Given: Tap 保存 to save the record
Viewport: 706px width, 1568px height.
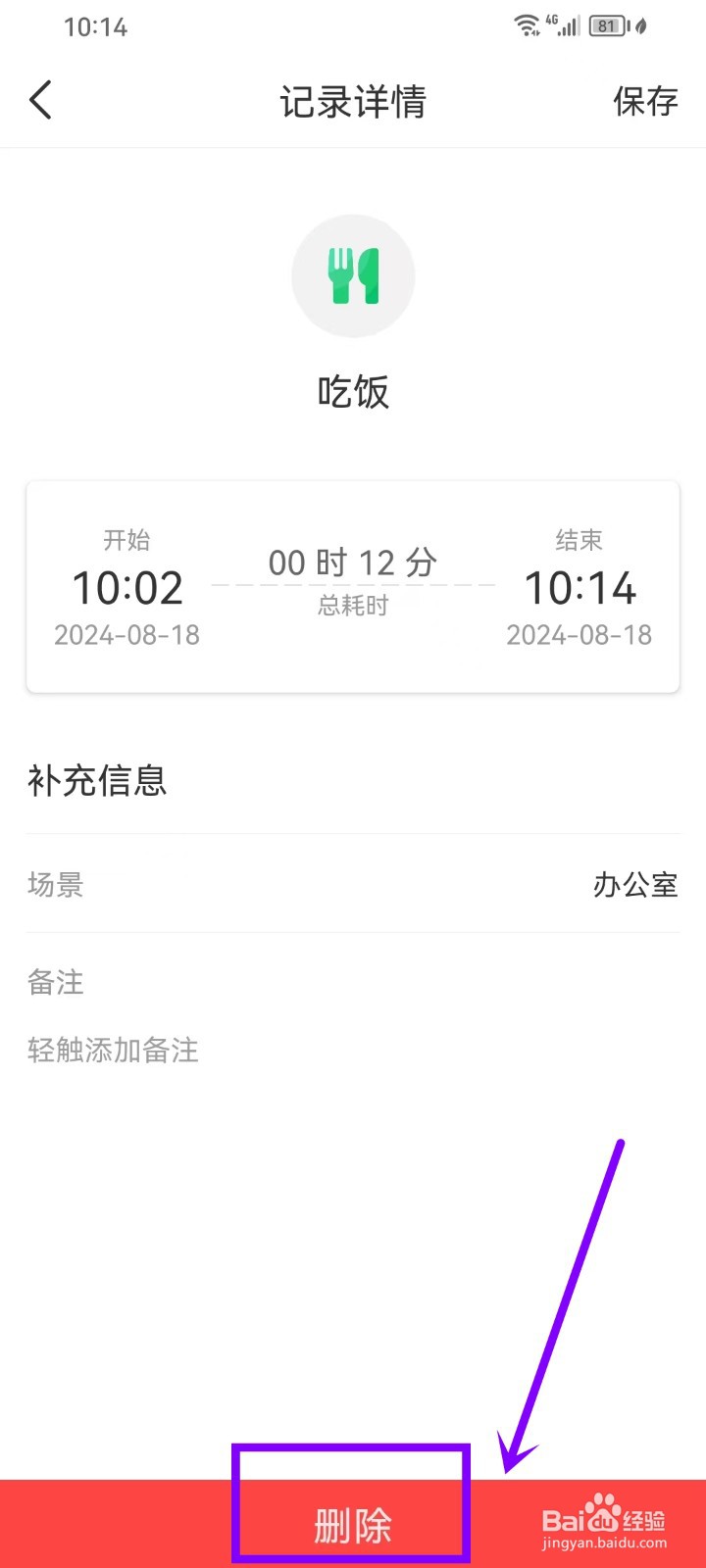Looking at the screenshot, I should 645,101.
